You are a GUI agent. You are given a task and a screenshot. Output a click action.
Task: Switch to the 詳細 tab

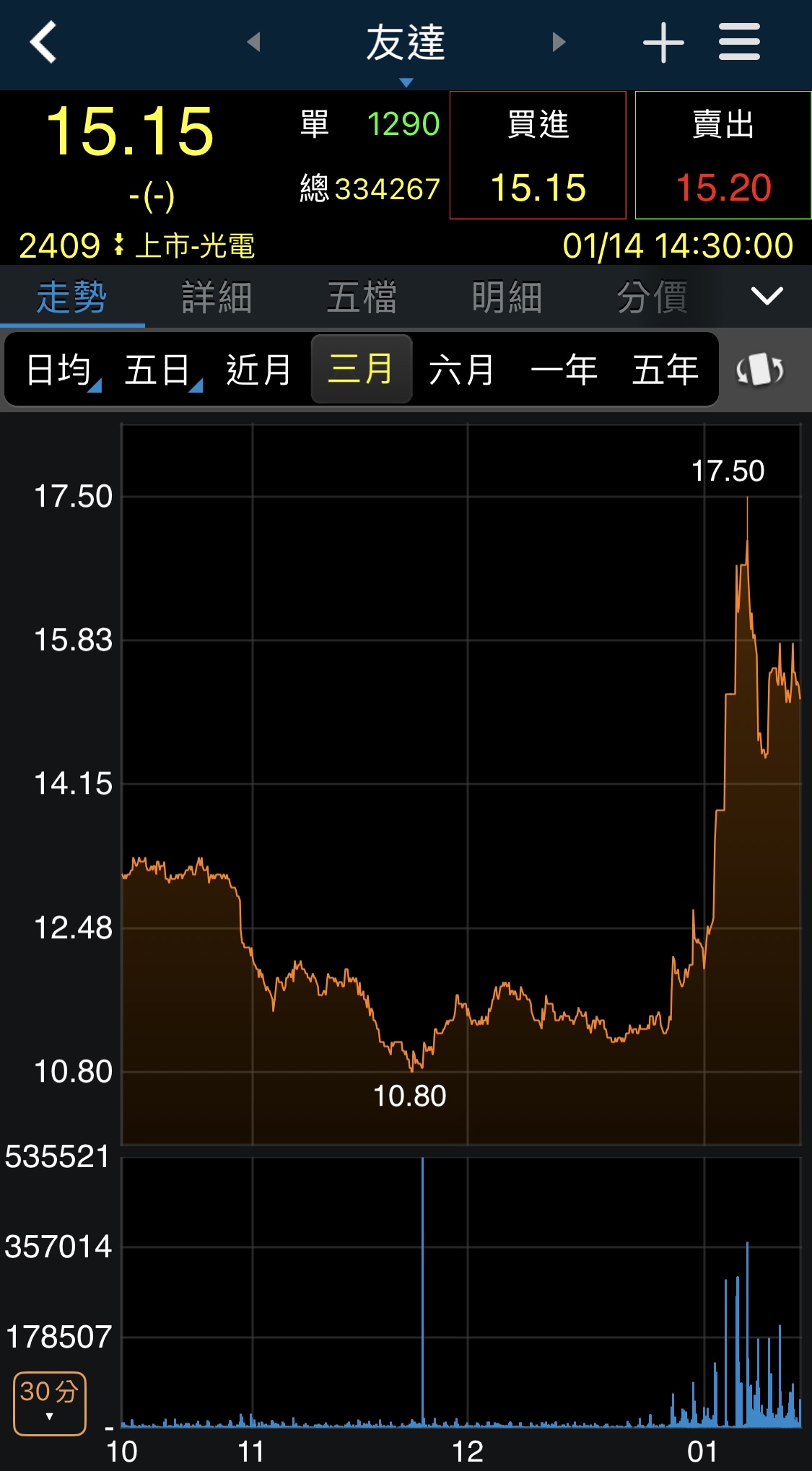[x=217, y=297]
